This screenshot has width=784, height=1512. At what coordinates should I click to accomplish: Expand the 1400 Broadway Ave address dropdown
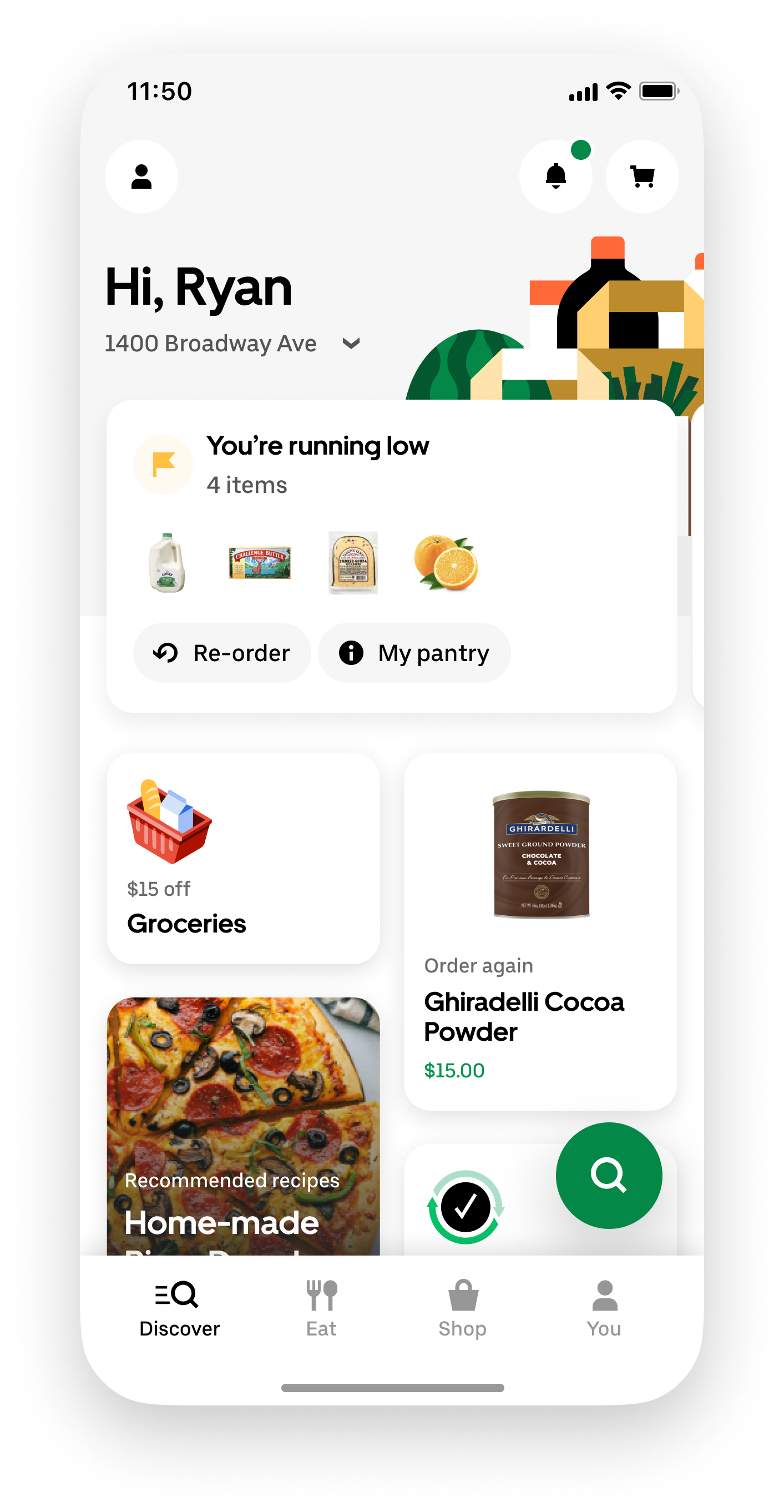(350, 344)
